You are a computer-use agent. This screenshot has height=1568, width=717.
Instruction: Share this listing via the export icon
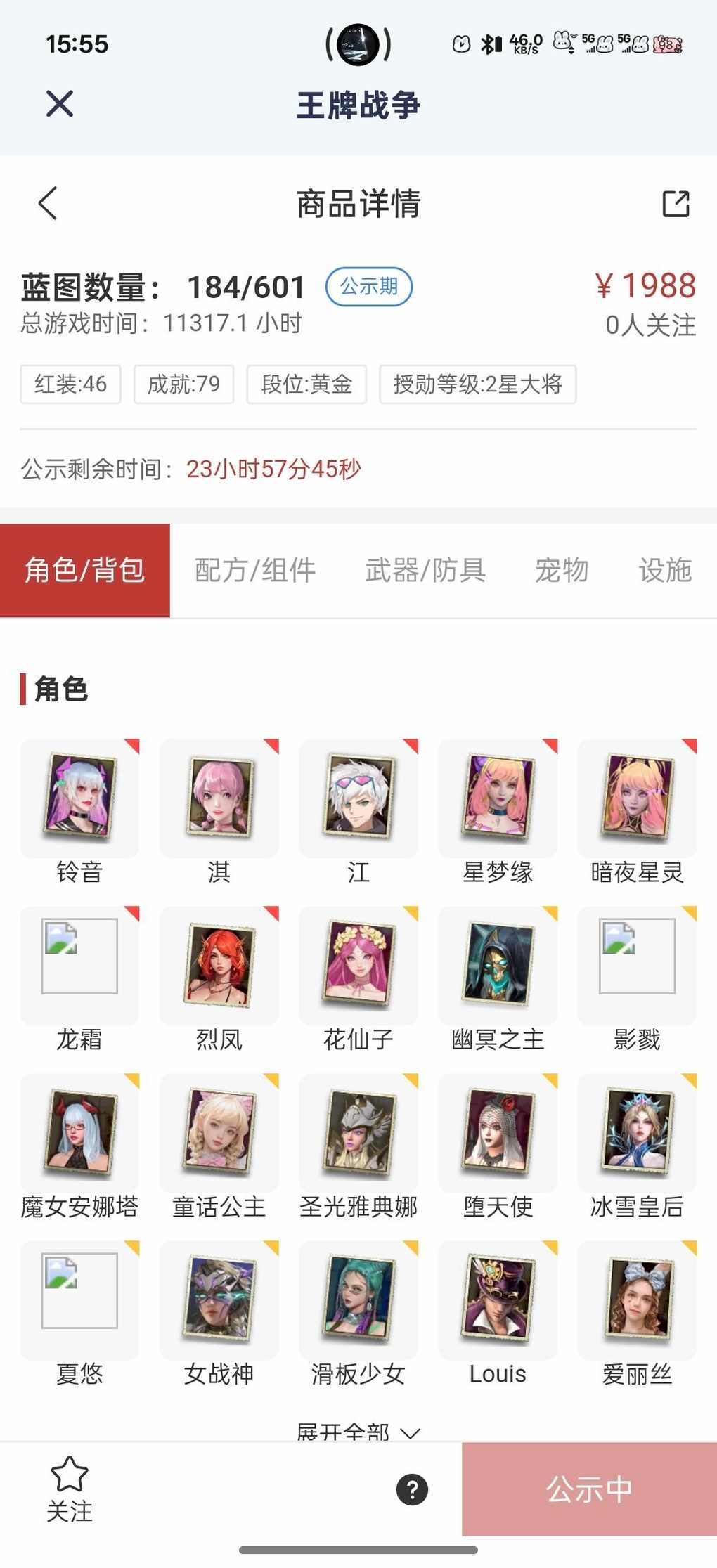pyautogui.click(x=676, y=204)
